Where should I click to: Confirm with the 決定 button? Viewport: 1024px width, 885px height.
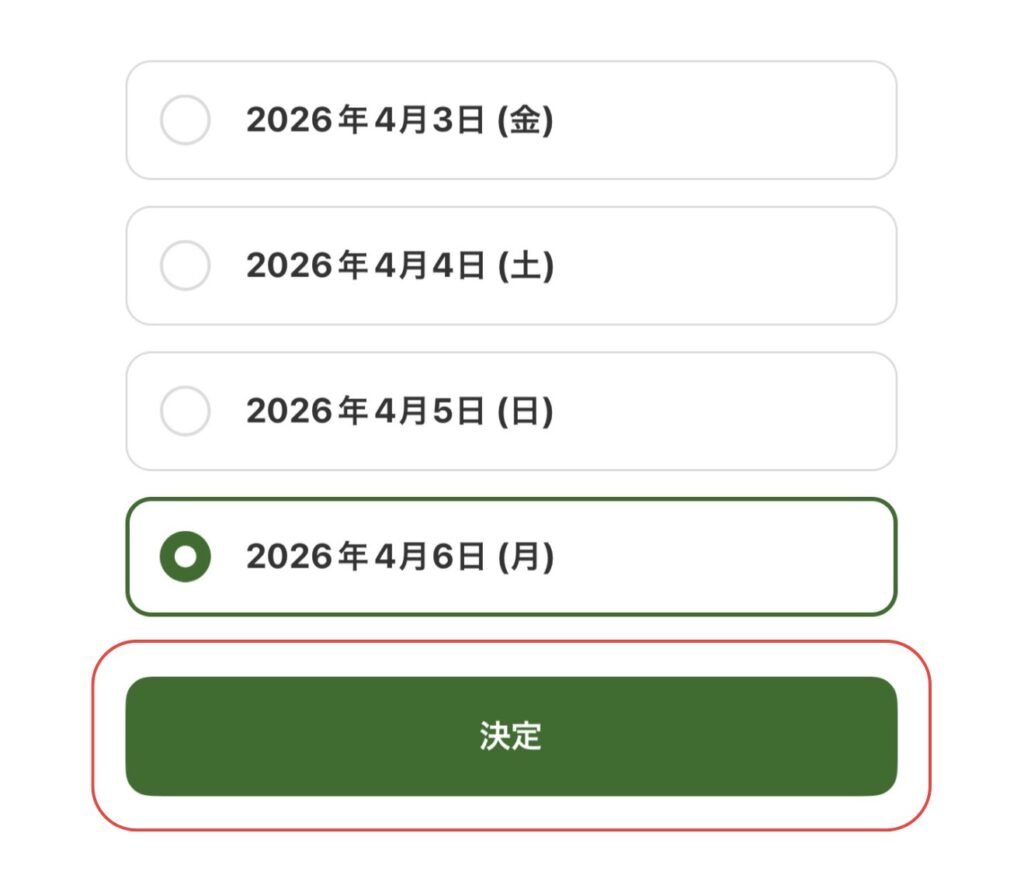pos(511,736)
